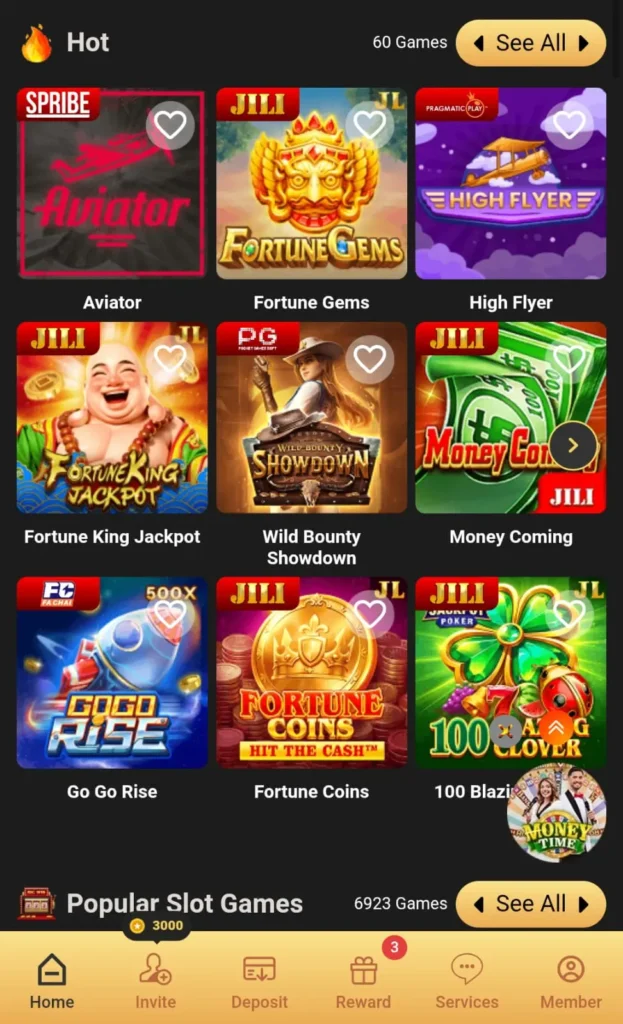
Task: Jump back to top with orange arrow
Action: click(x=555, y=729)
